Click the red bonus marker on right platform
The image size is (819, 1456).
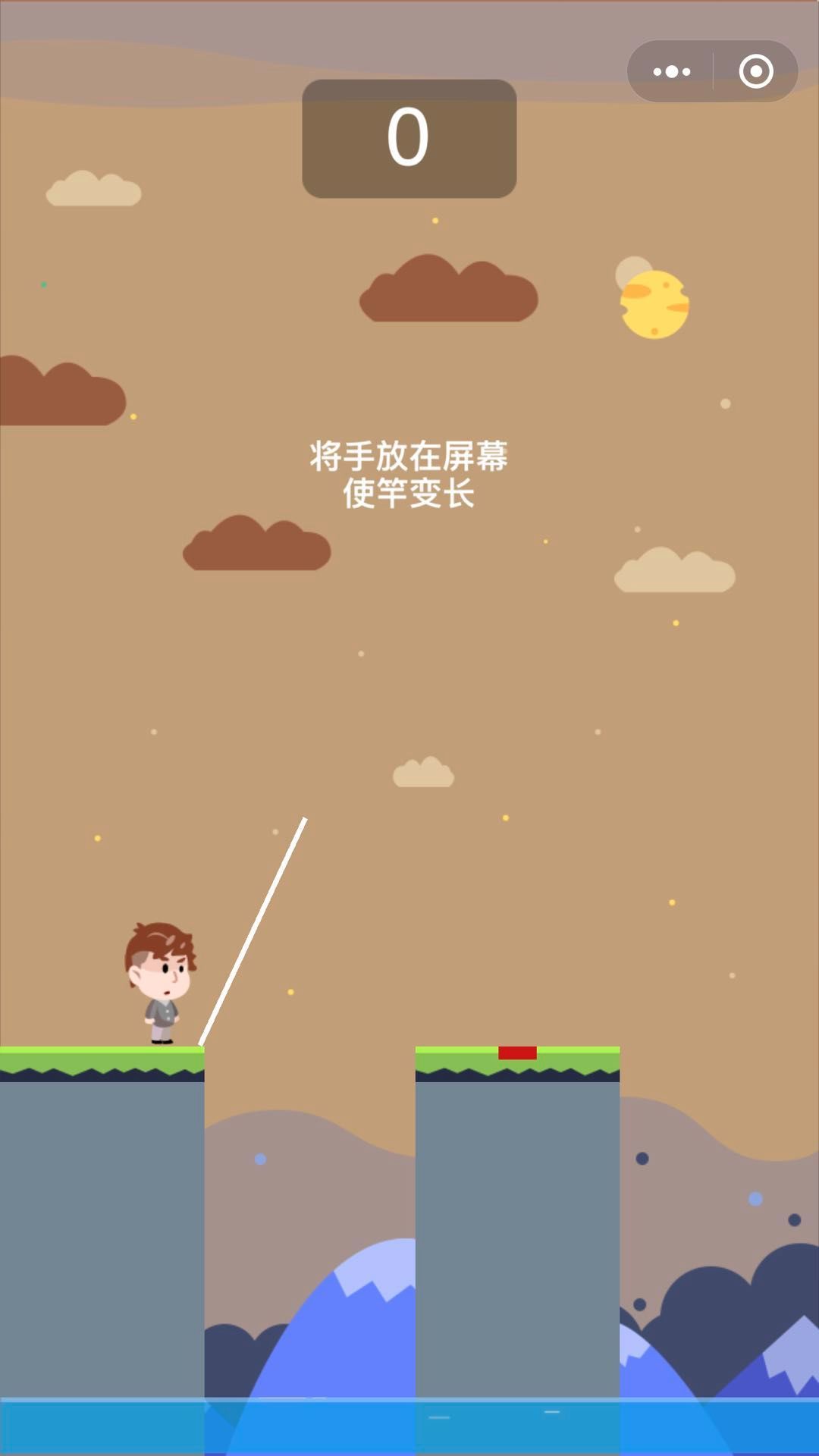click(516, 1050)
